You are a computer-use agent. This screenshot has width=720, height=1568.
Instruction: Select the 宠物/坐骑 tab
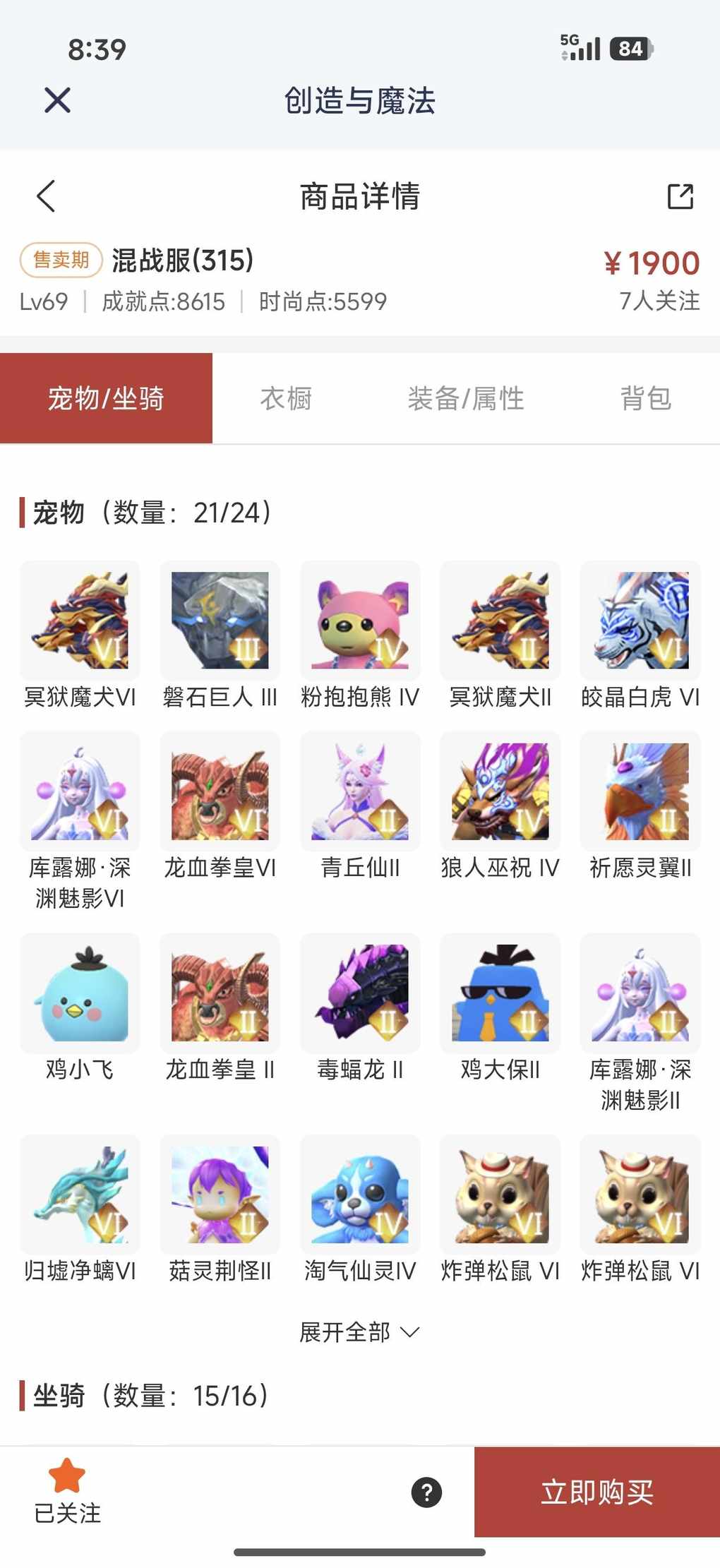point(106,399)
